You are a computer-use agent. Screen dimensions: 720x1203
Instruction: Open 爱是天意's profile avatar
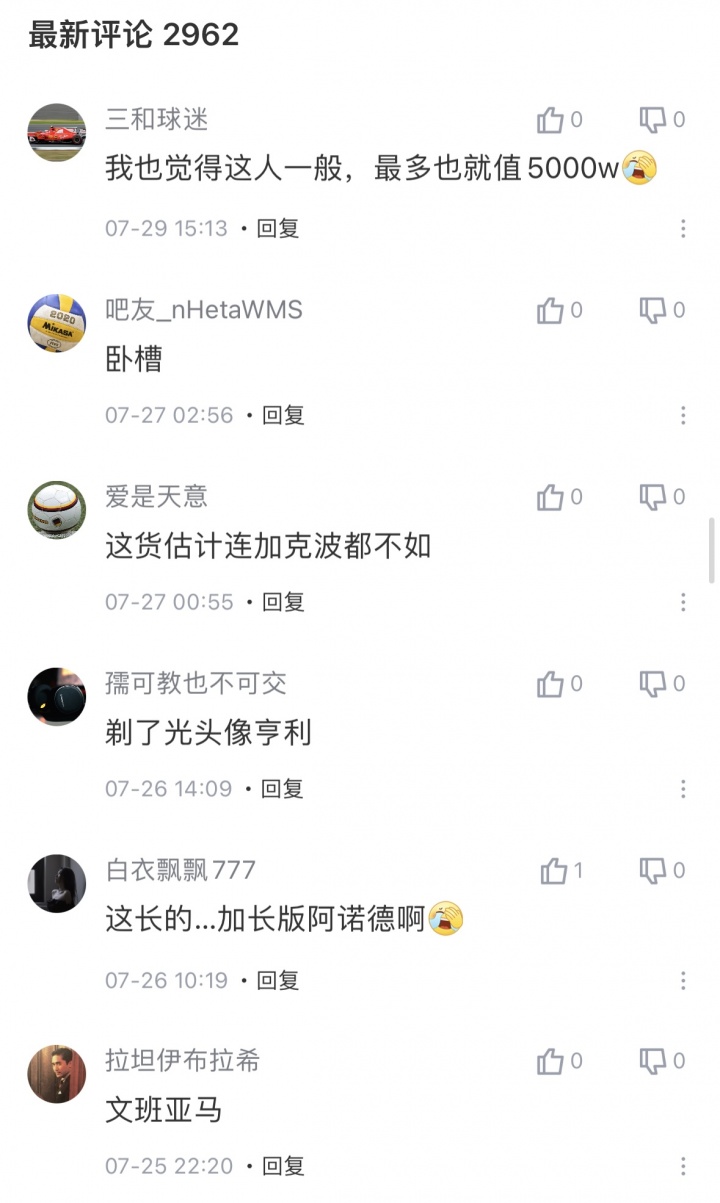coord(56,510)
